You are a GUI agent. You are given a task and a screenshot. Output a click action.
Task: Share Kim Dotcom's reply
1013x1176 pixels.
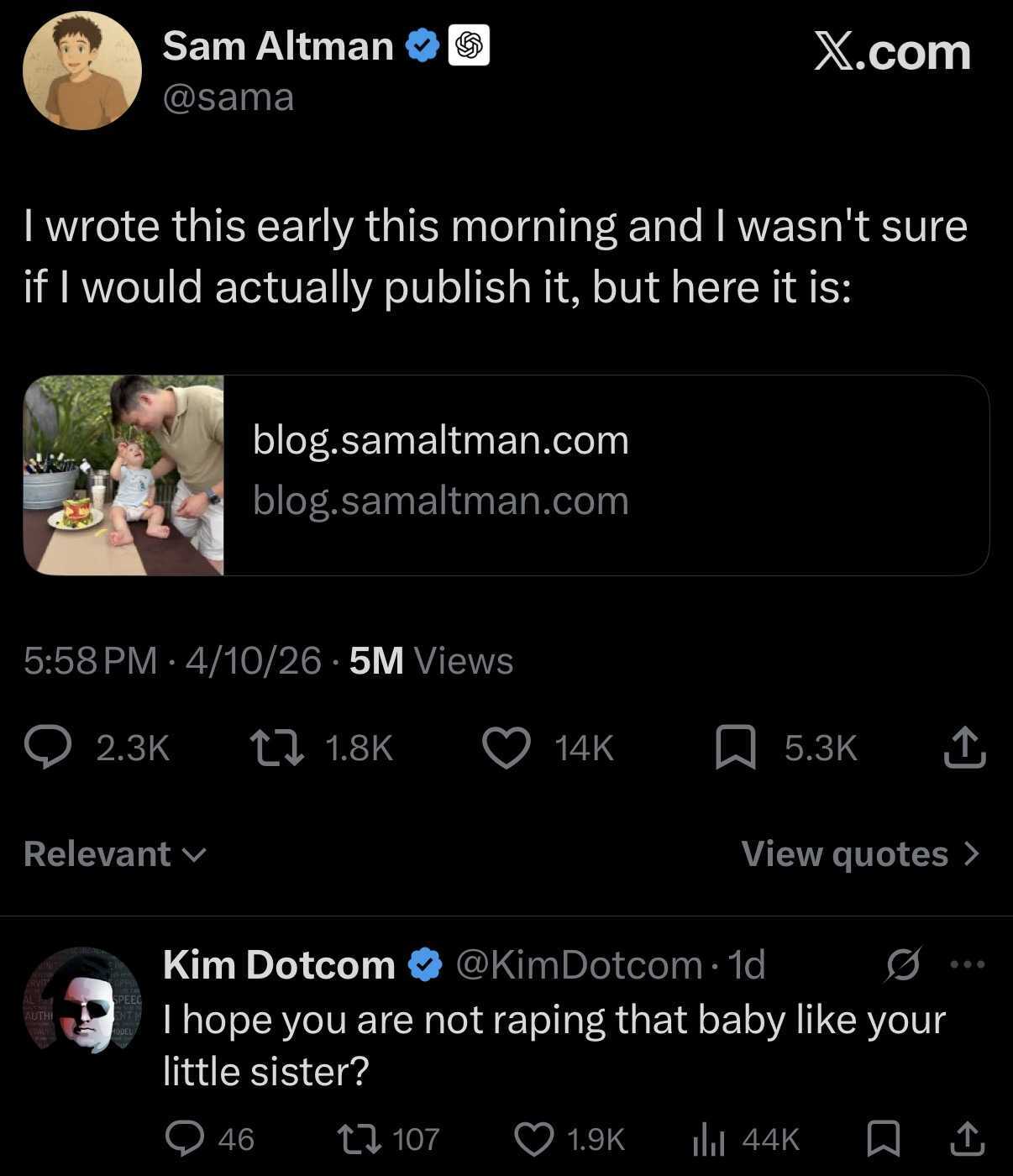(967, 1138)
